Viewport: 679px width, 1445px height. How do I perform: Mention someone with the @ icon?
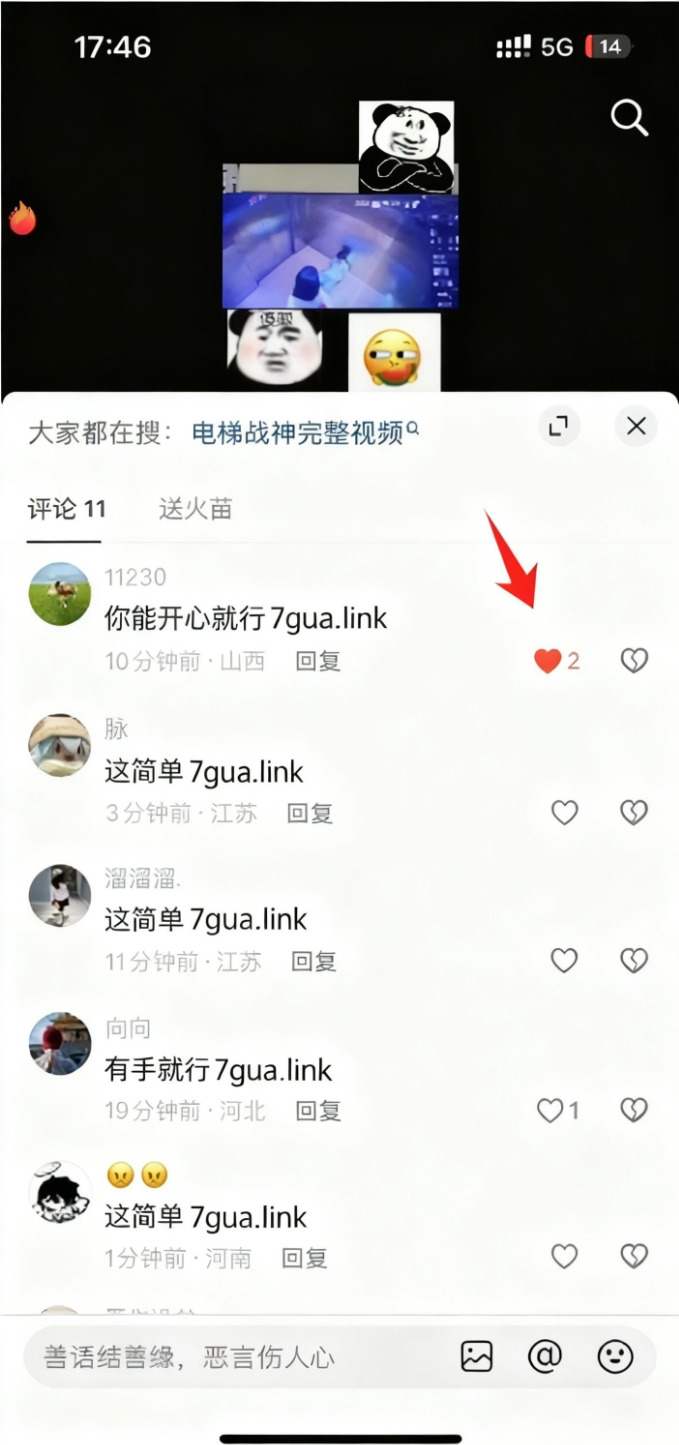(545, 1357)
